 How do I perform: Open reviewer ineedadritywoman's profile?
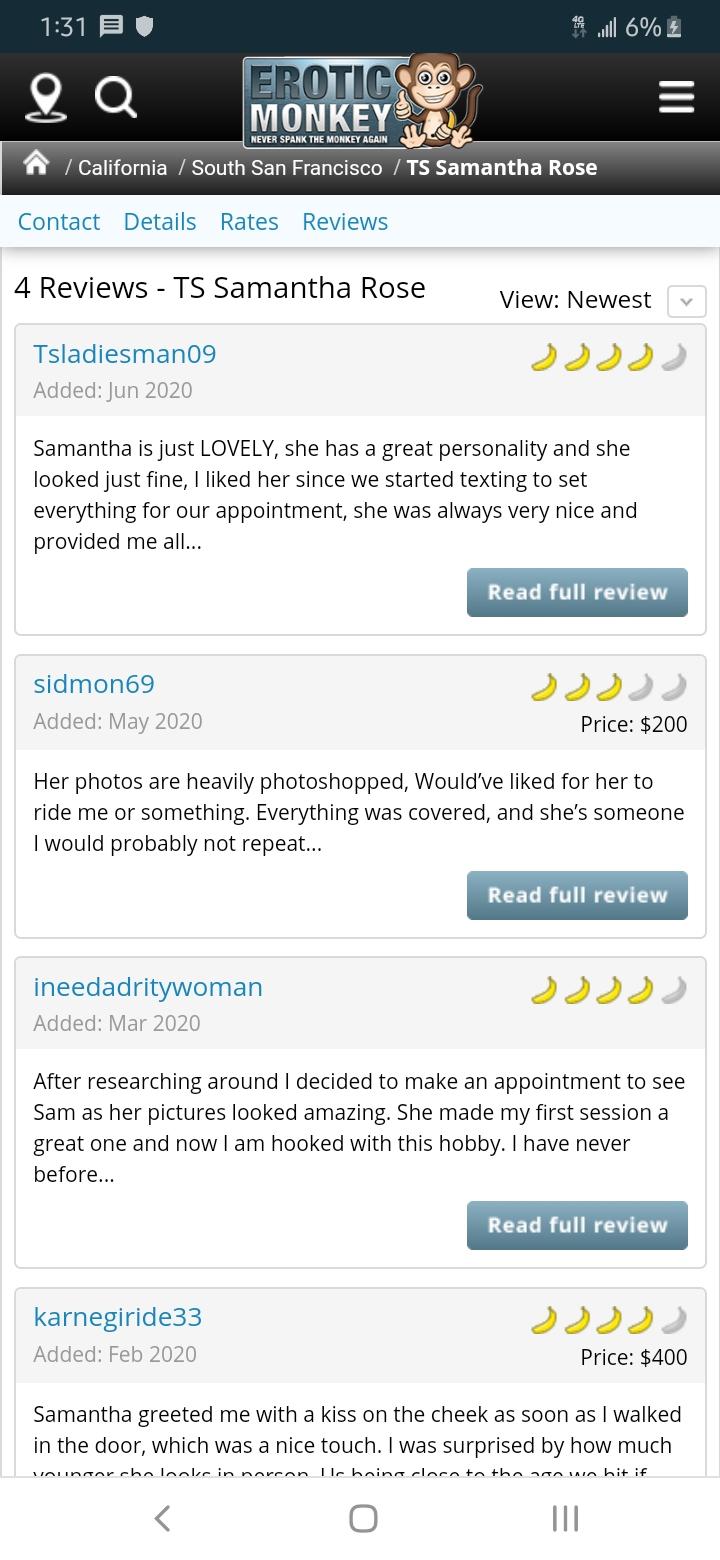point(148,987)
